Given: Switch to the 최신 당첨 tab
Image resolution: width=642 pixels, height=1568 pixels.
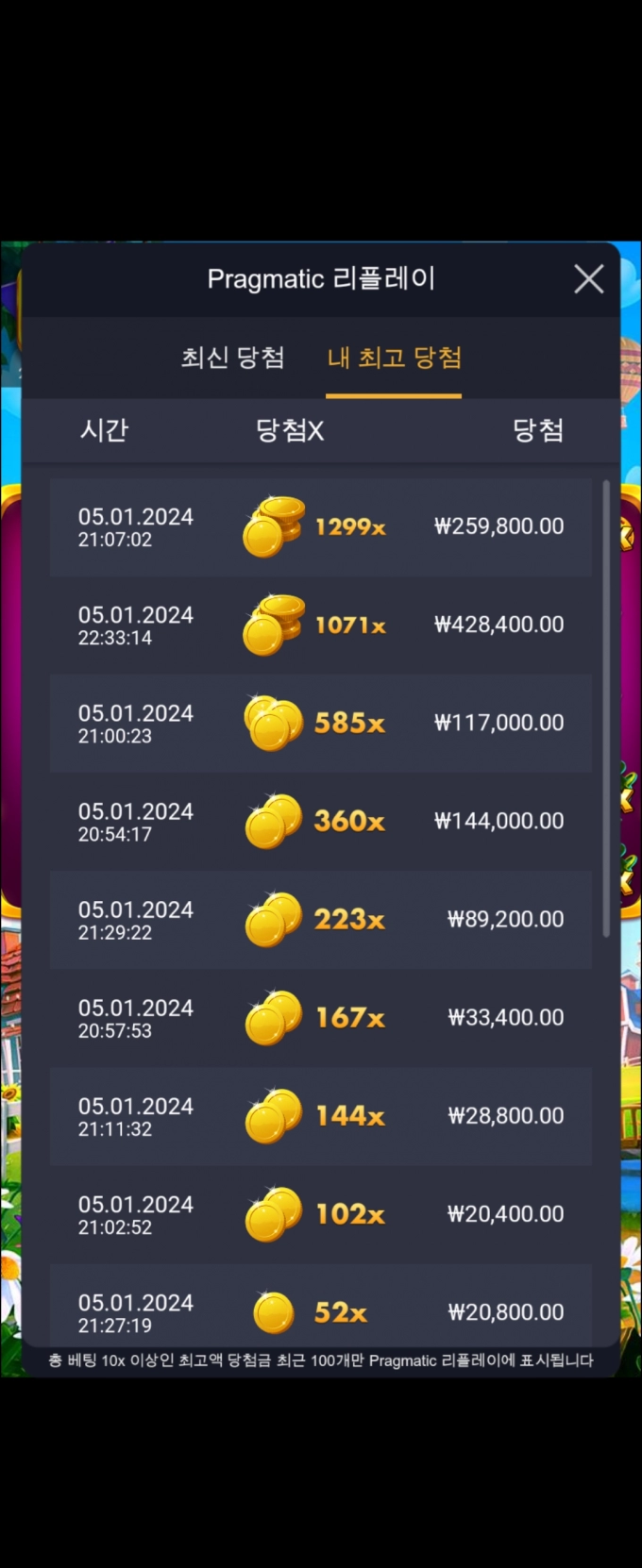Looking at the screenshot, I should (232, 358).
